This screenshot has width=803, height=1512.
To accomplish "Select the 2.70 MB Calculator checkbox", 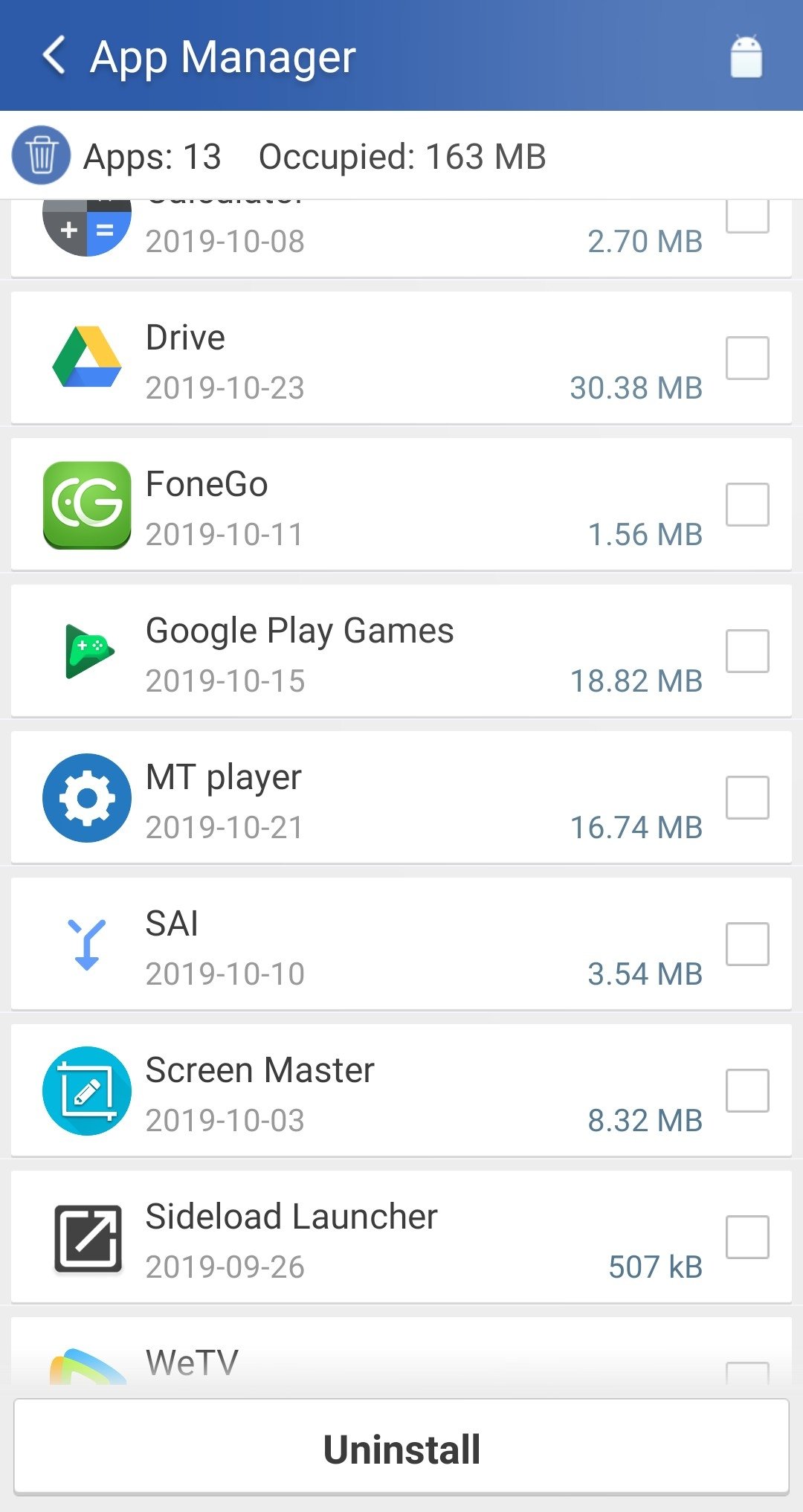I will (x=747, y=216).
